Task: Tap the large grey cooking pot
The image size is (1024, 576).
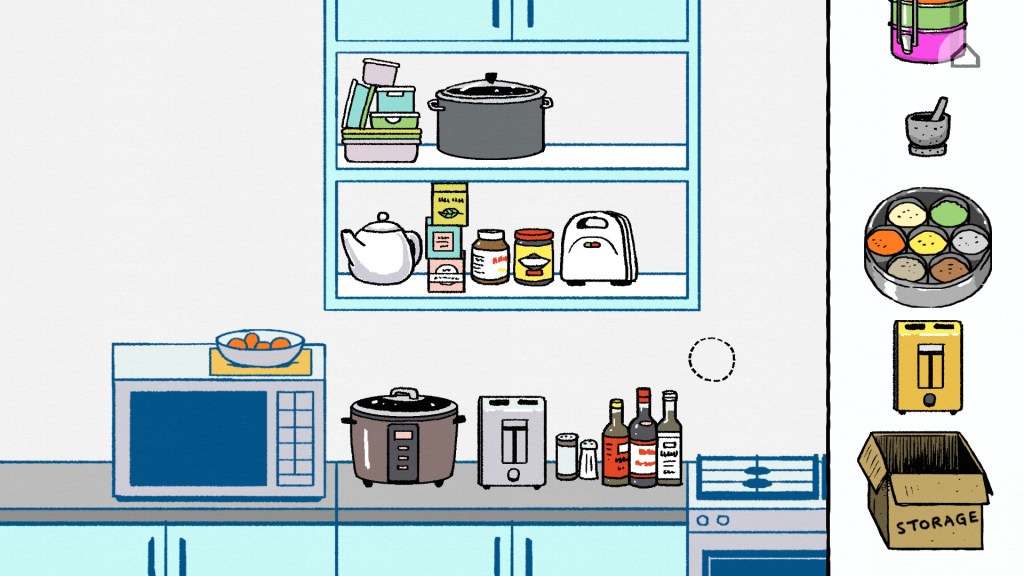Action: pos(490,117)
